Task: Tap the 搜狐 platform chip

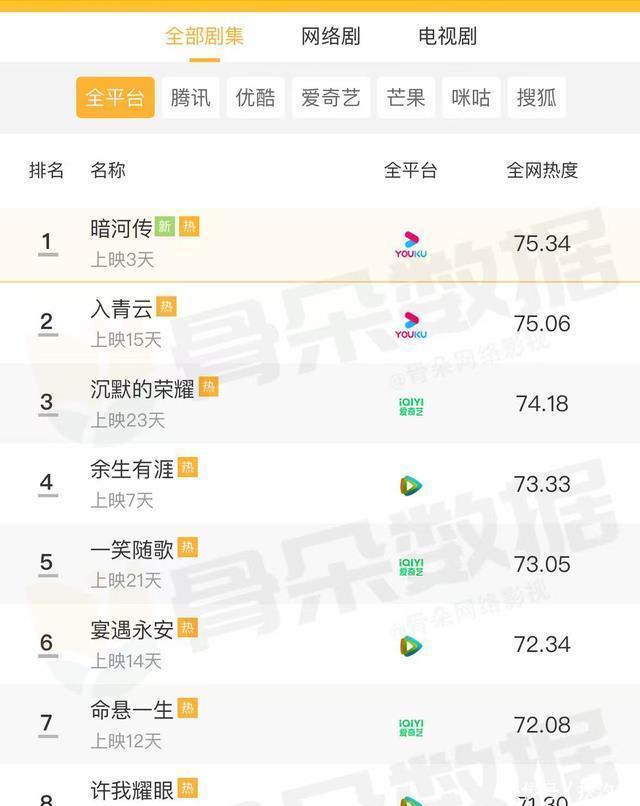Action: point(536,98)
